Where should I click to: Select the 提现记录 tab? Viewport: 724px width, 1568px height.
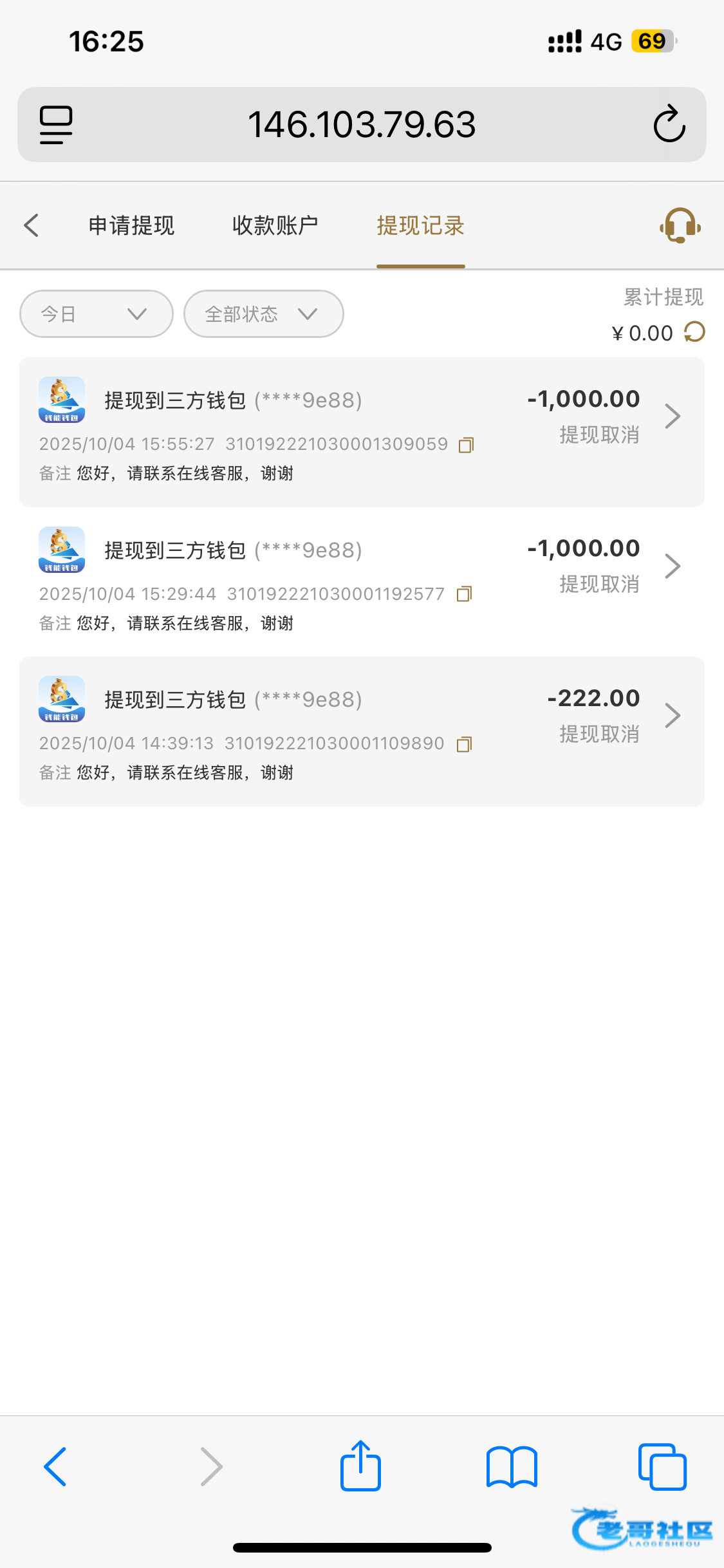[420, 225]
